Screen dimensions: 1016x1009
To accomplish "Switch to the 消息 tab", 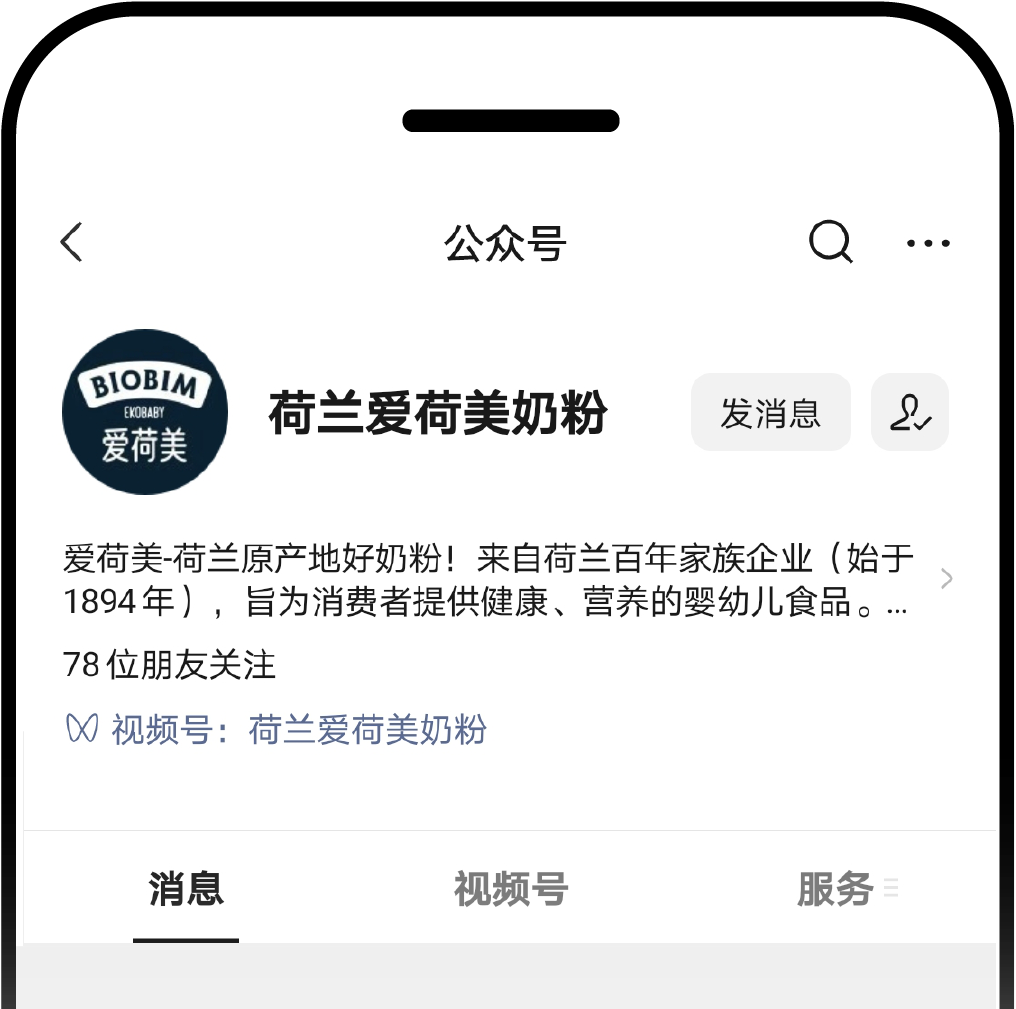I will point(186,888).
